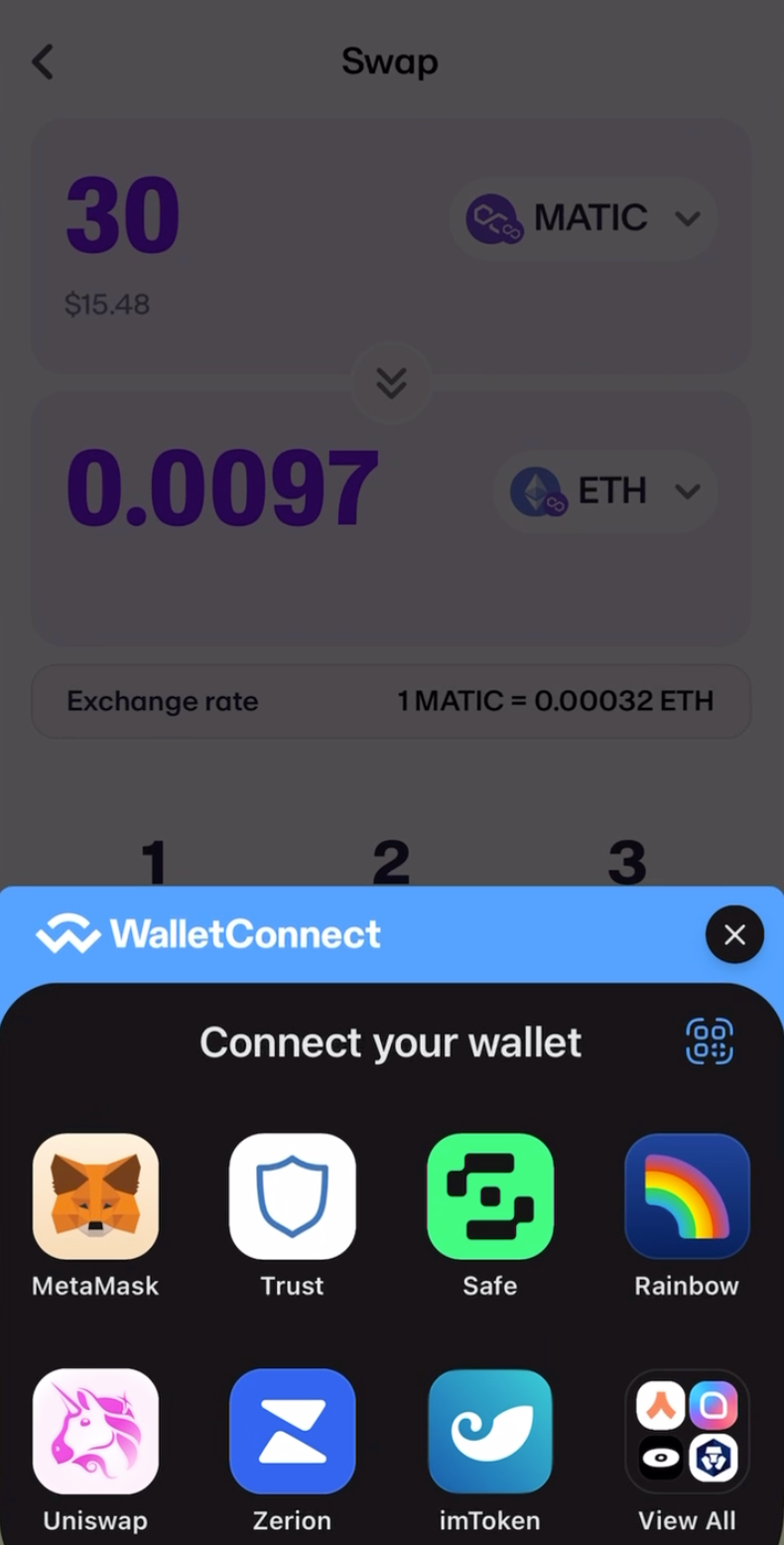Screen dimensions: 784x1545
Task: Go back using the back arrow
Action: 42,62
